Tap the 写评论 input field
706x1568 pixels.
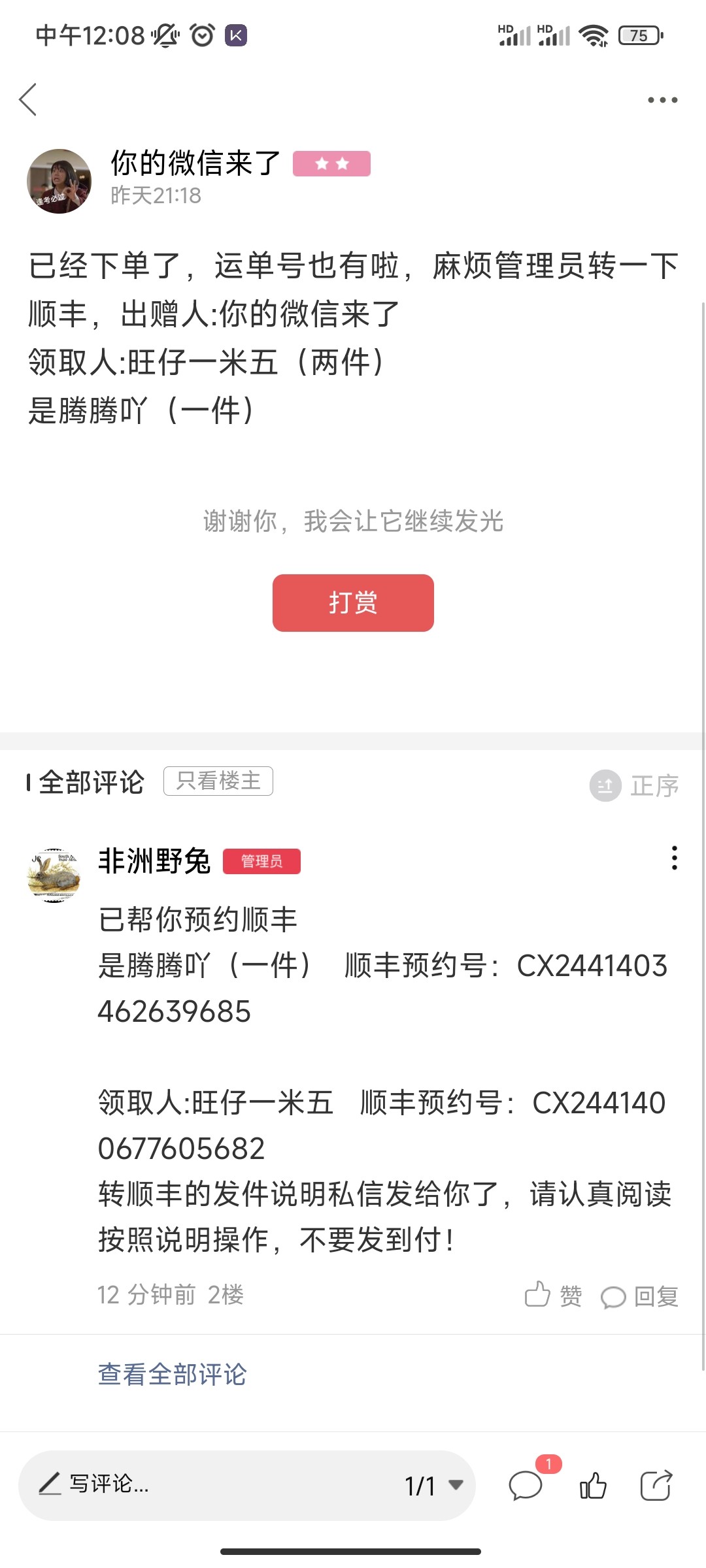click(x=196, y=1485)
